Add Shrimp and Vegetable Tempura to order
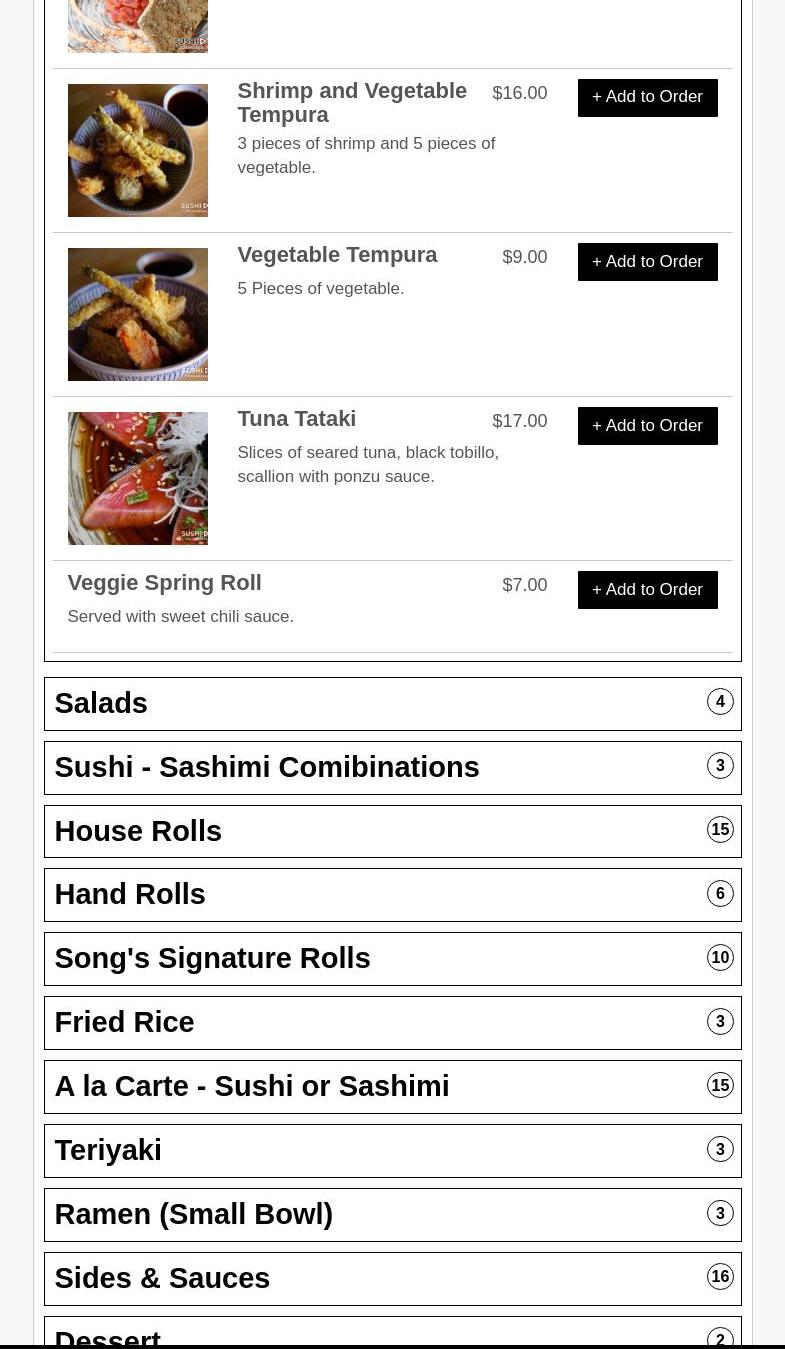The image size is (785, 1349). point(647,97)
